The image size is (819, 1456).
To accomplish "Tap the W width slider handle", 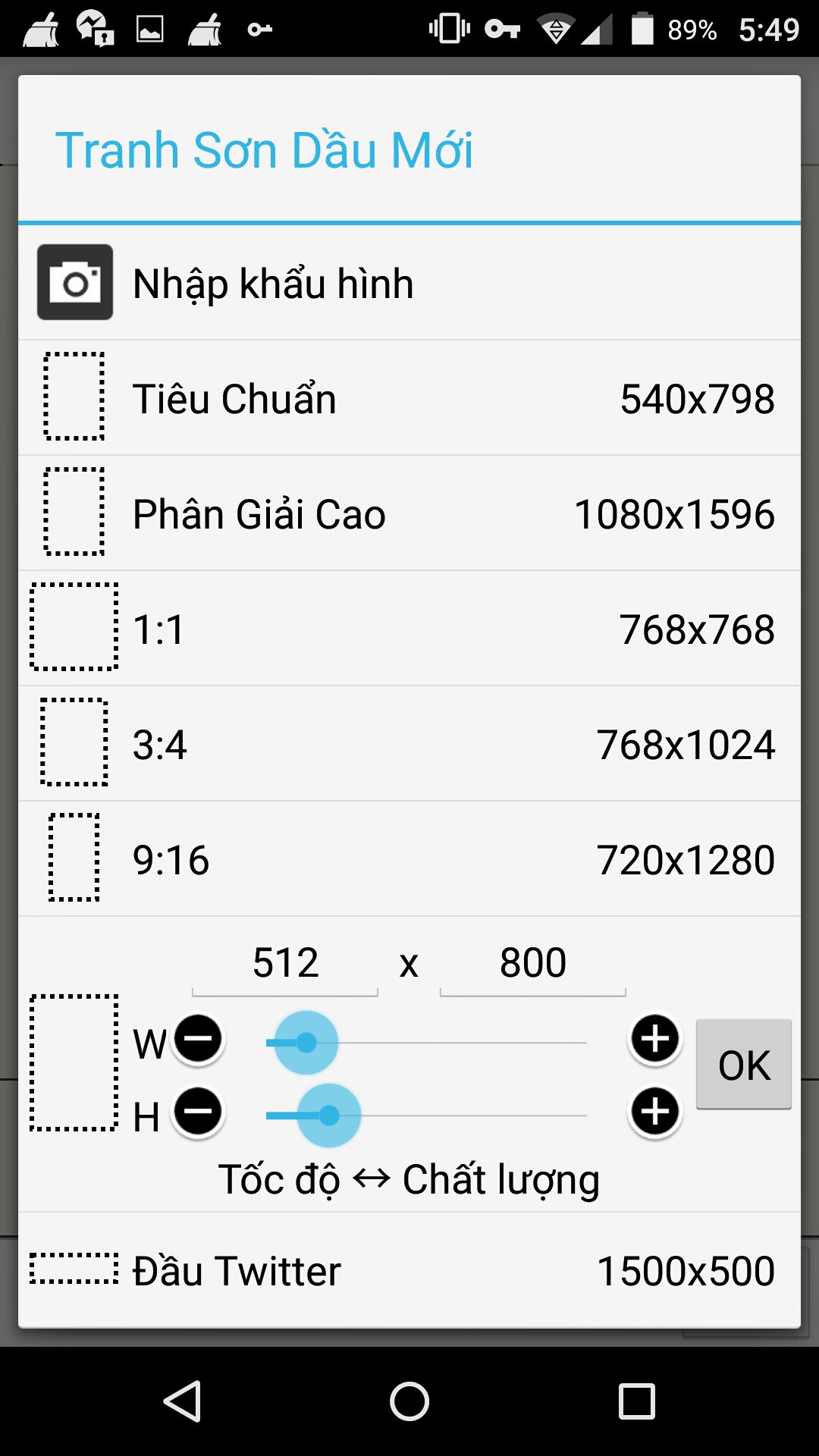I will [306, 1043].
